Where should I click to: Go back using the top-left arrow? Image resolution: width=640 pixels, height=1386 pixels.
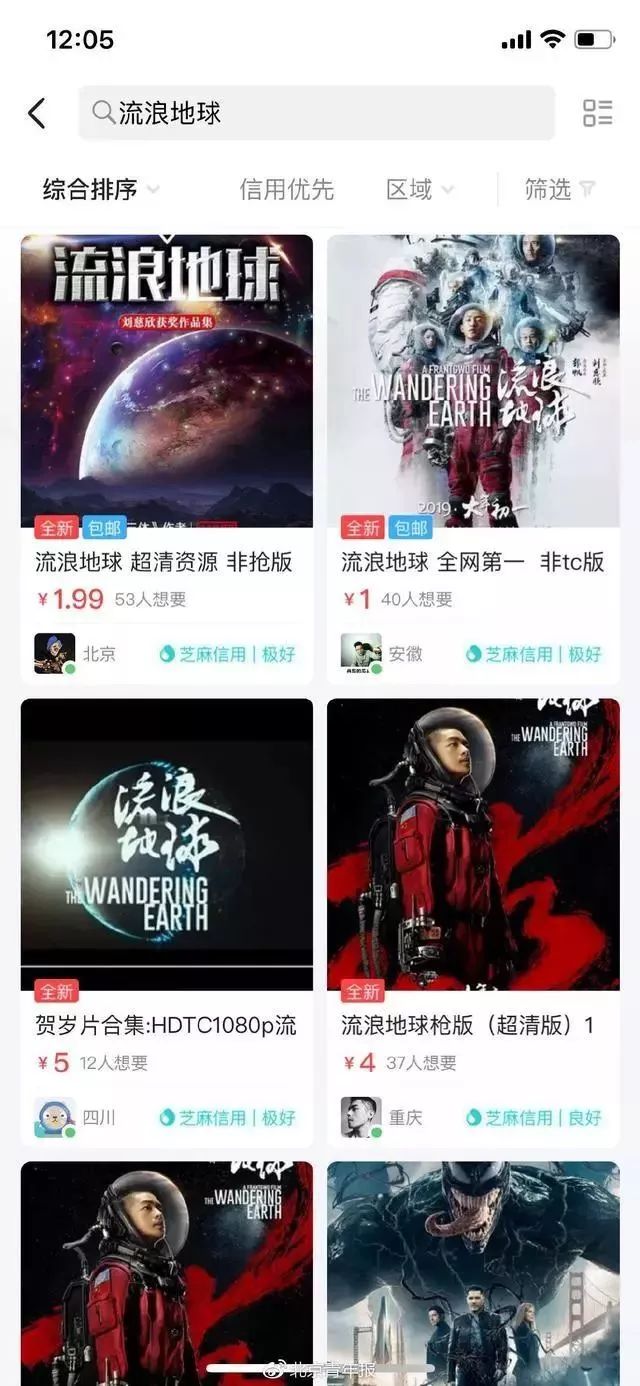tap(37, 113)
